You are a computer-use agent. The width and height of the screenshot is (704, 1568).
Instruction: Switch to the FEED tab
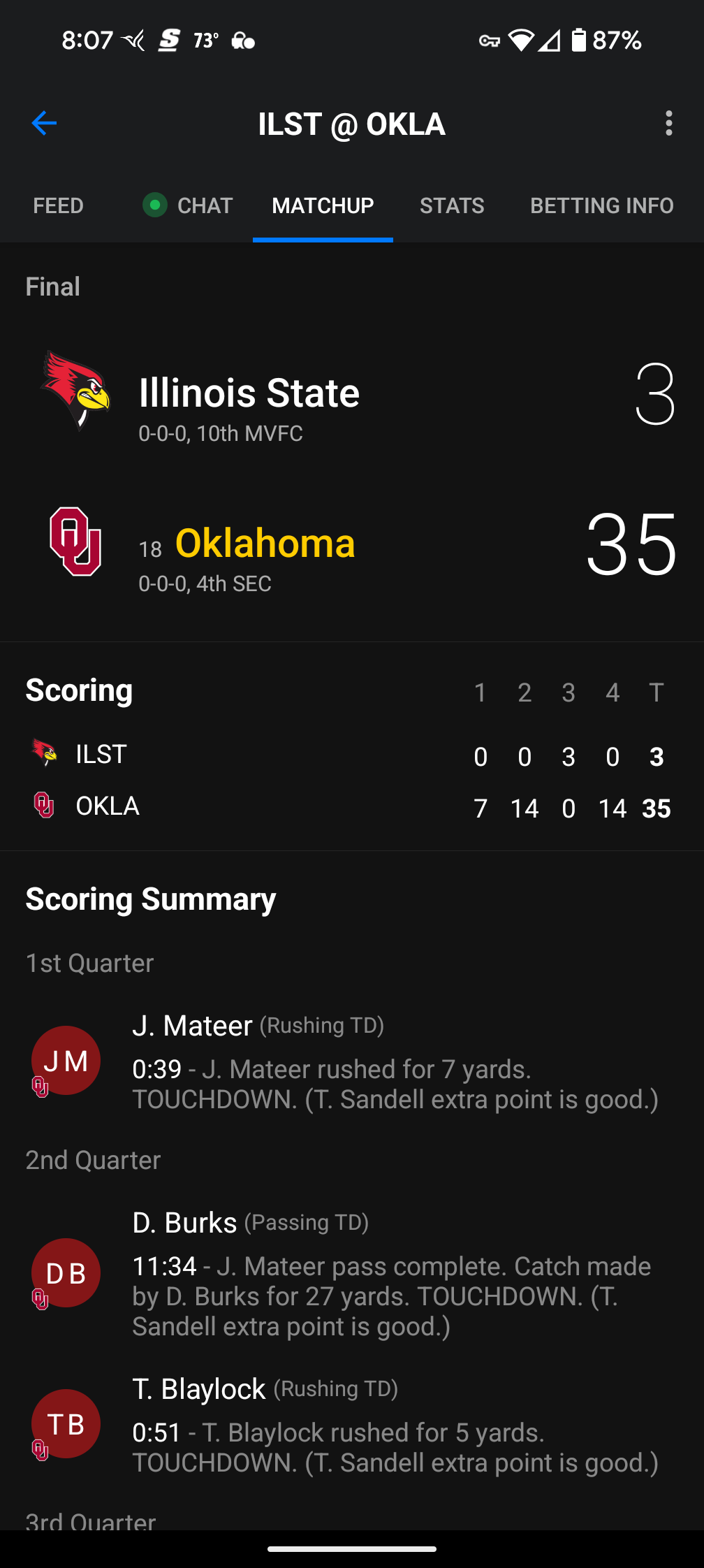point(58,205)
